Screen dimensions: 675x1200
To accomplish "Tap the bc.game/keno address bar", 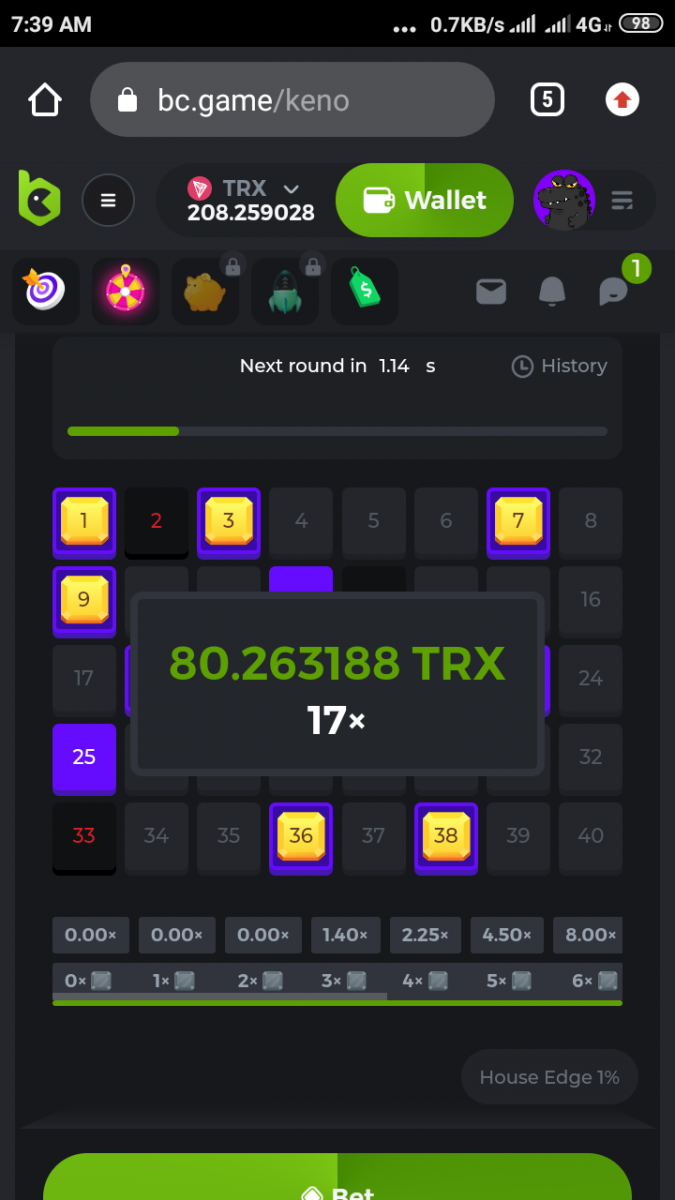I will pos(292,100).
